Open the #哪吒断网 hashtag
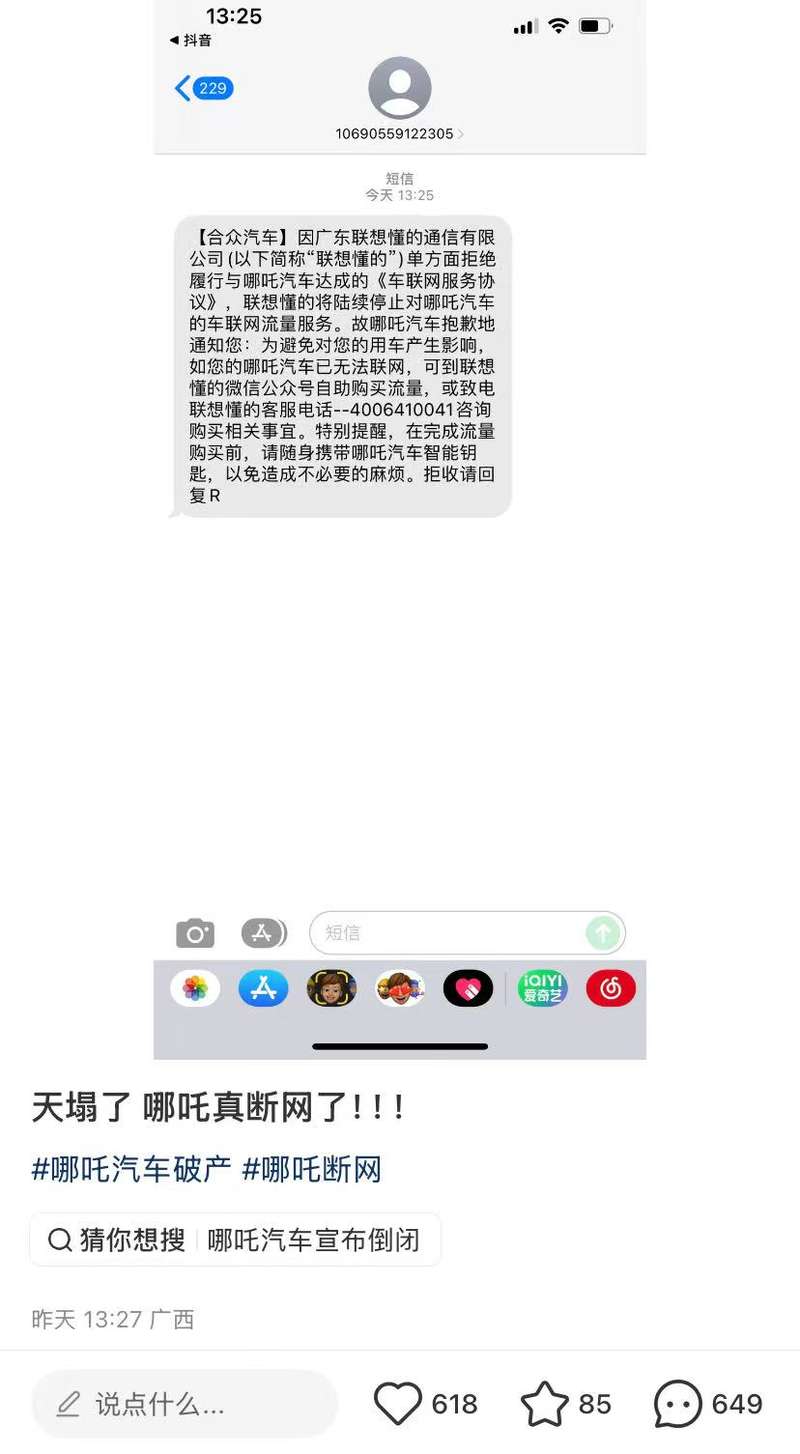 pyautogui.click(x=312, y=1169)
